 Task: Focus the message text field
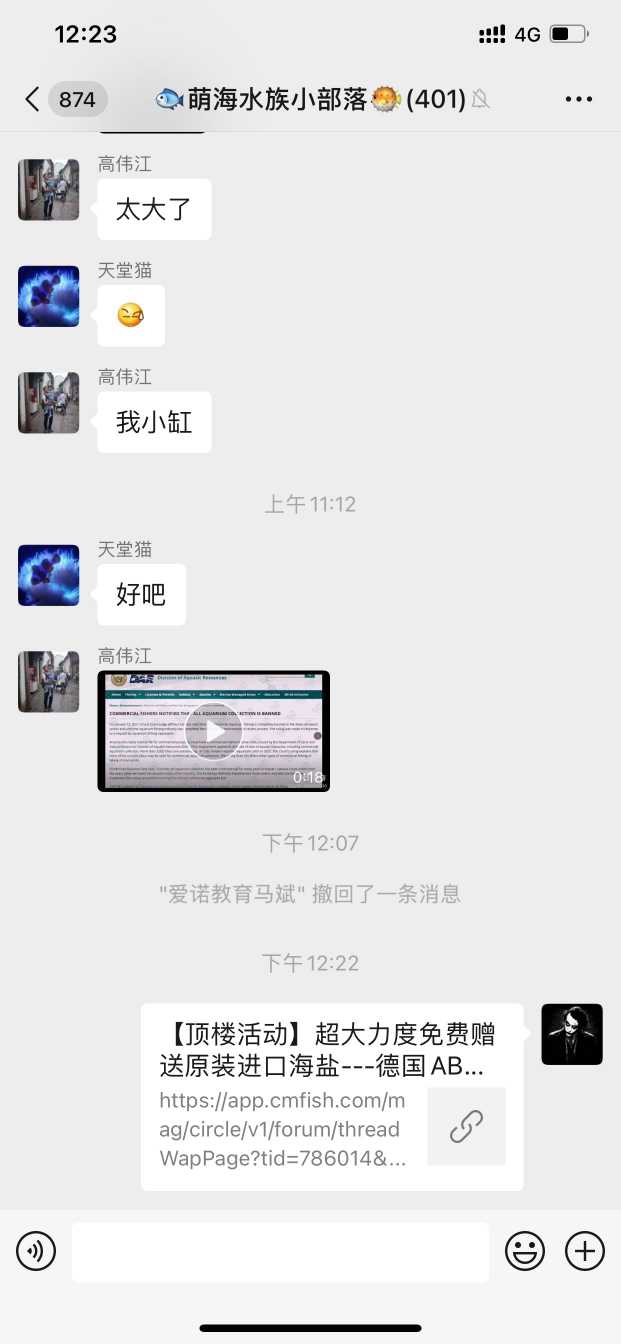click(x=280, y=1251)
